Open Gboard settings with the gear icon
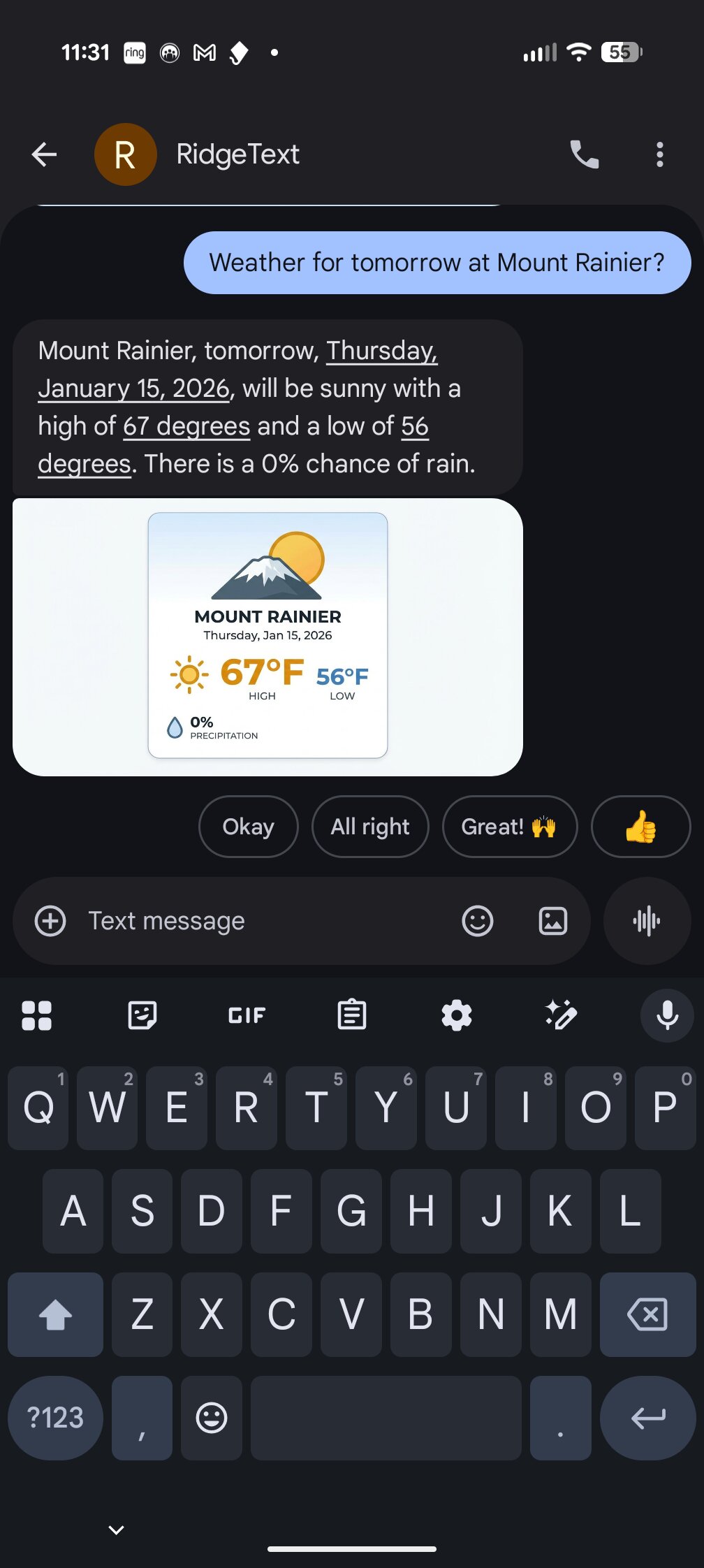Image resolution: width=704 pixels, height=1568 pixels. pyautogui.click(x=457, y=1015)
